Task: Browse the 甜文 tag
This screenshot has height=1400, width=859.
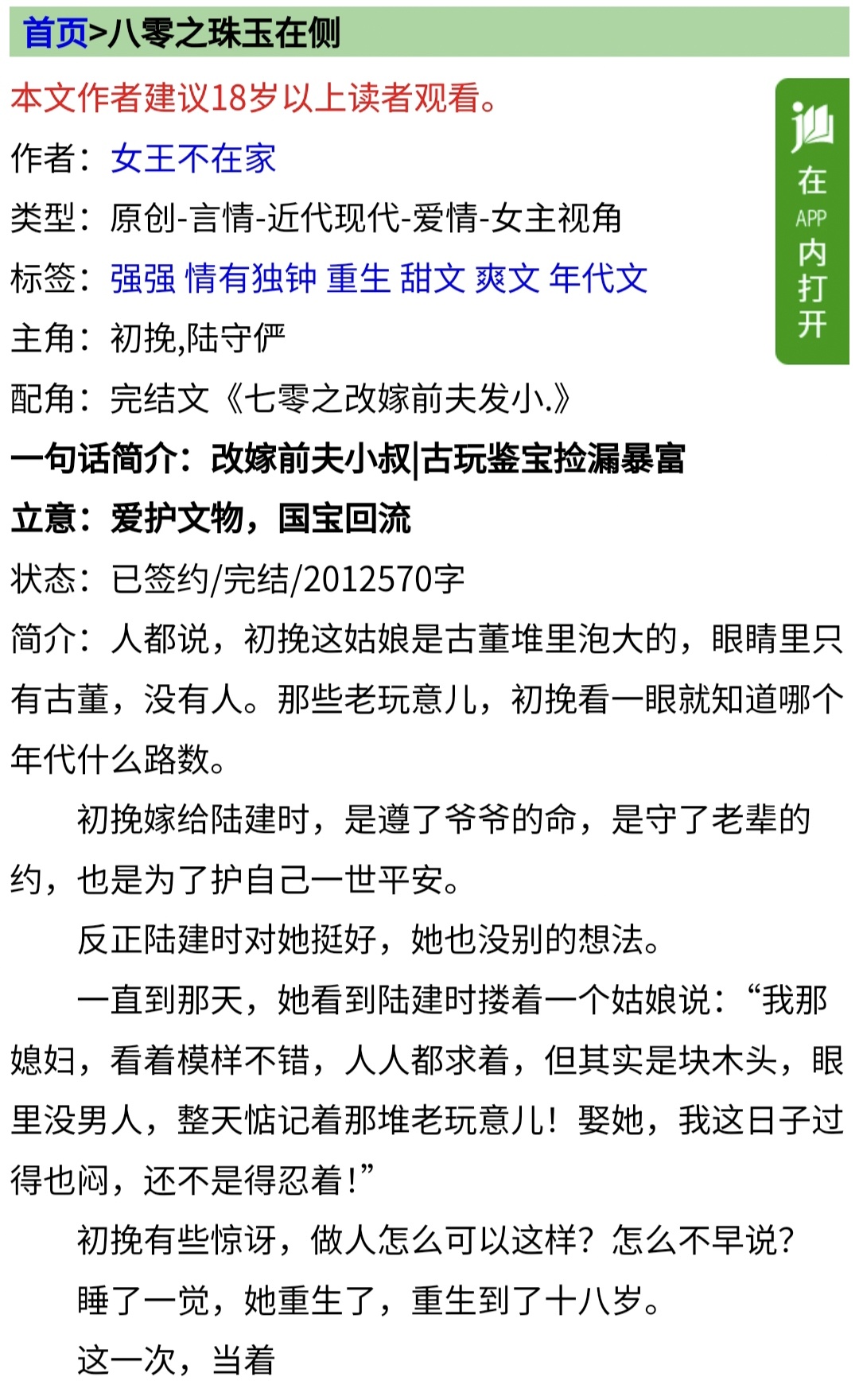Action: tap(433, 278)
